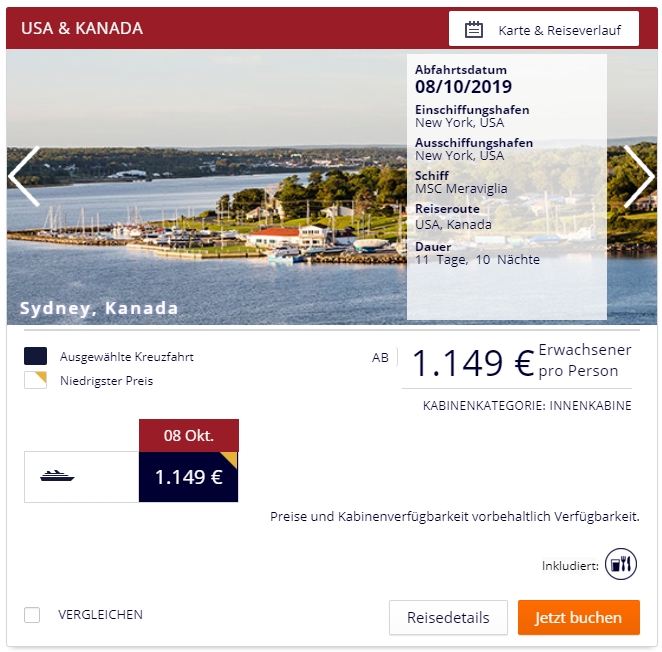Show next cruise photo
The image size is (662, 652).
638,177
